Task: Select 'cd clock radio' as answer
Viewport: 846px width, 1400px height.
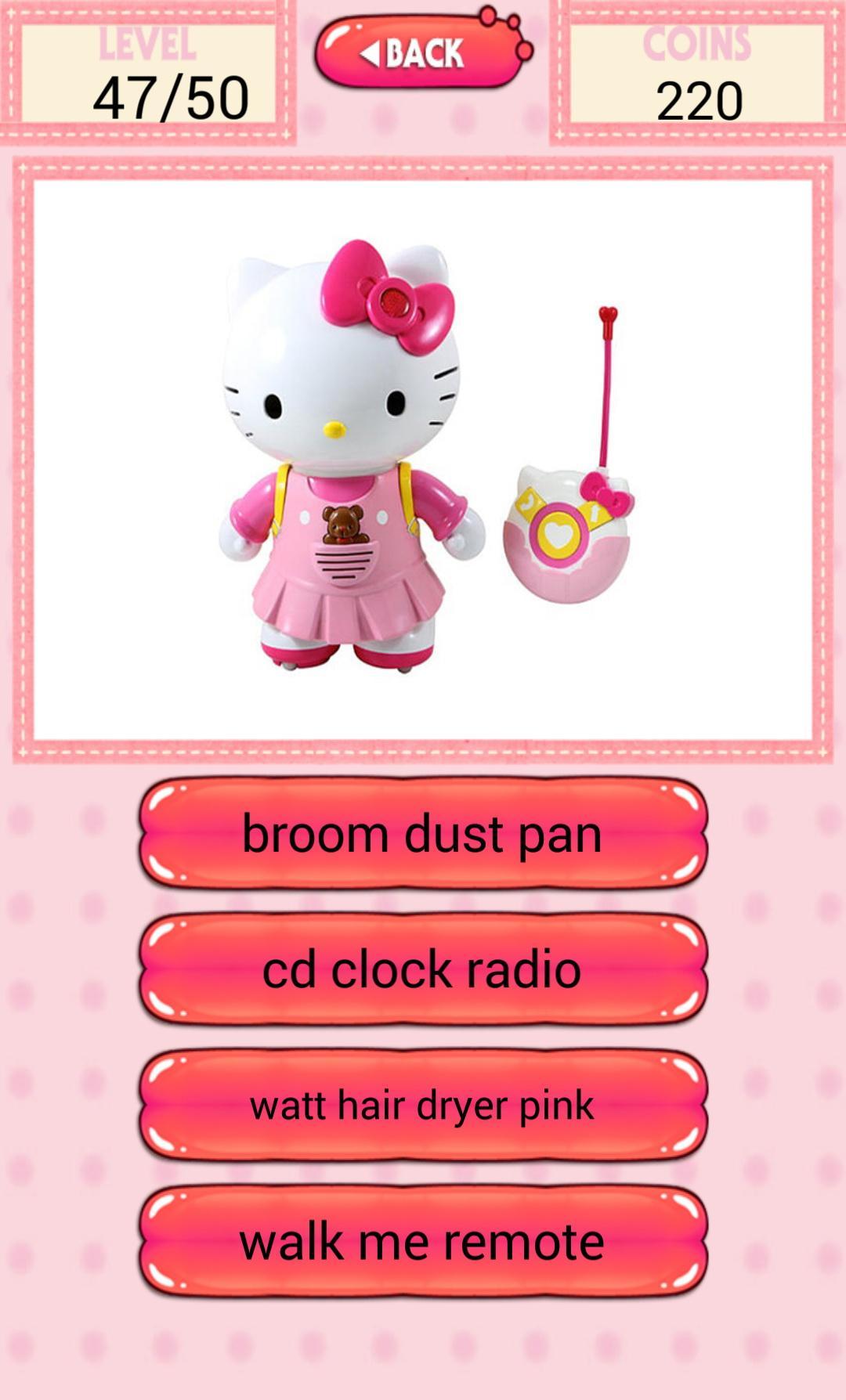Action: (x=423, y=969)
